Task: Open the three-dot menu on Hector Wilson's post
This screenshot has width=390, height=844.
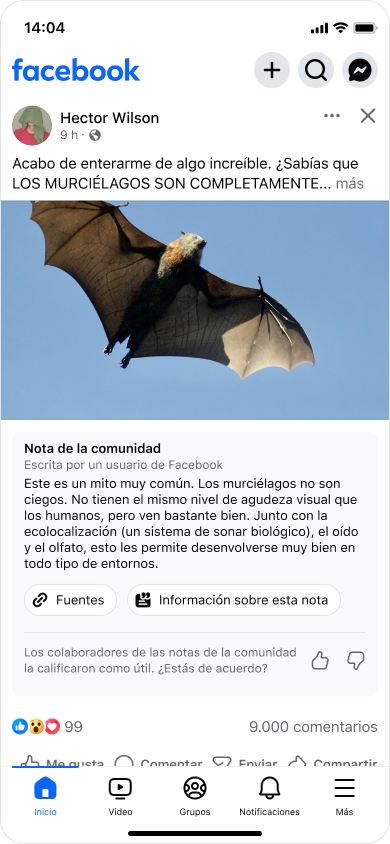Action: 332,116
